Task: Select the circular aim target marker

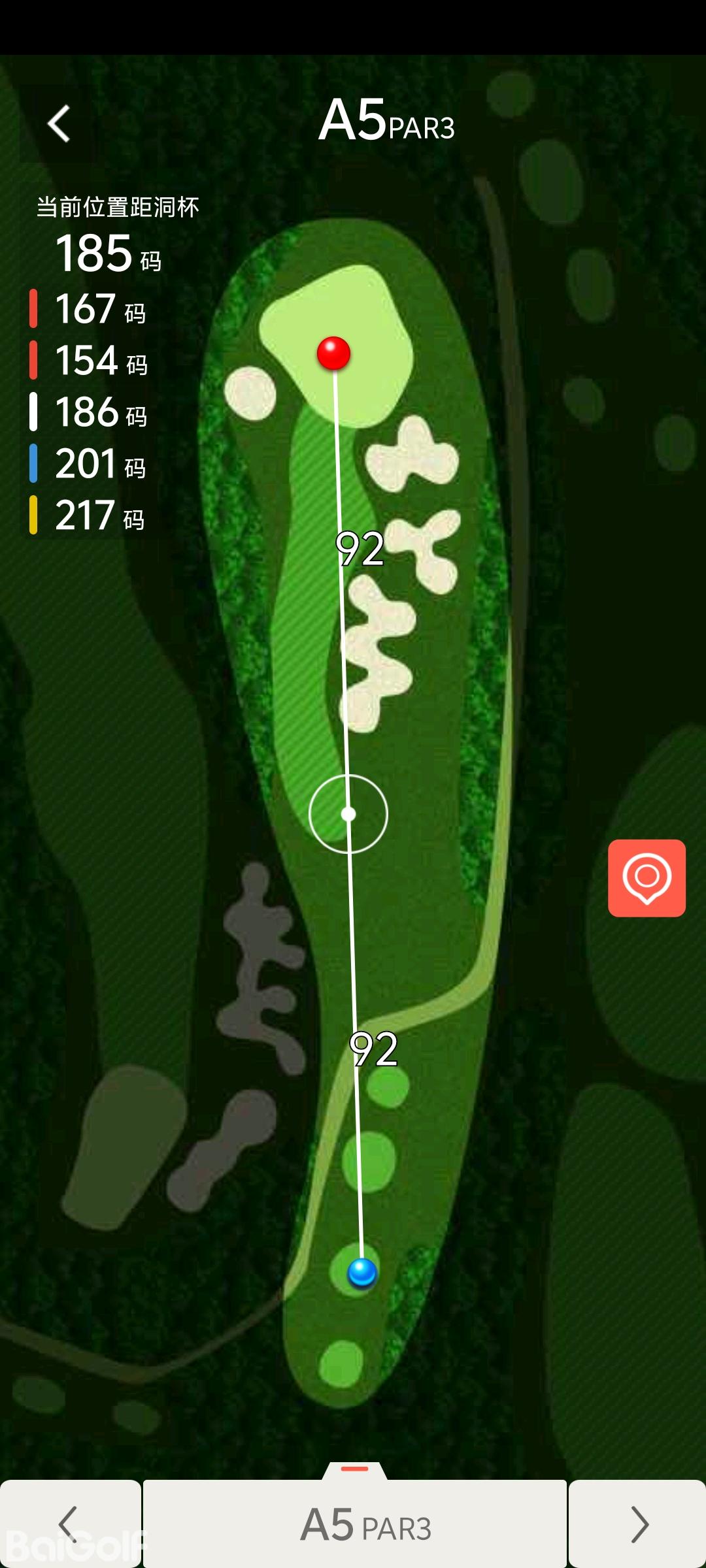Action: coord(348,814)
